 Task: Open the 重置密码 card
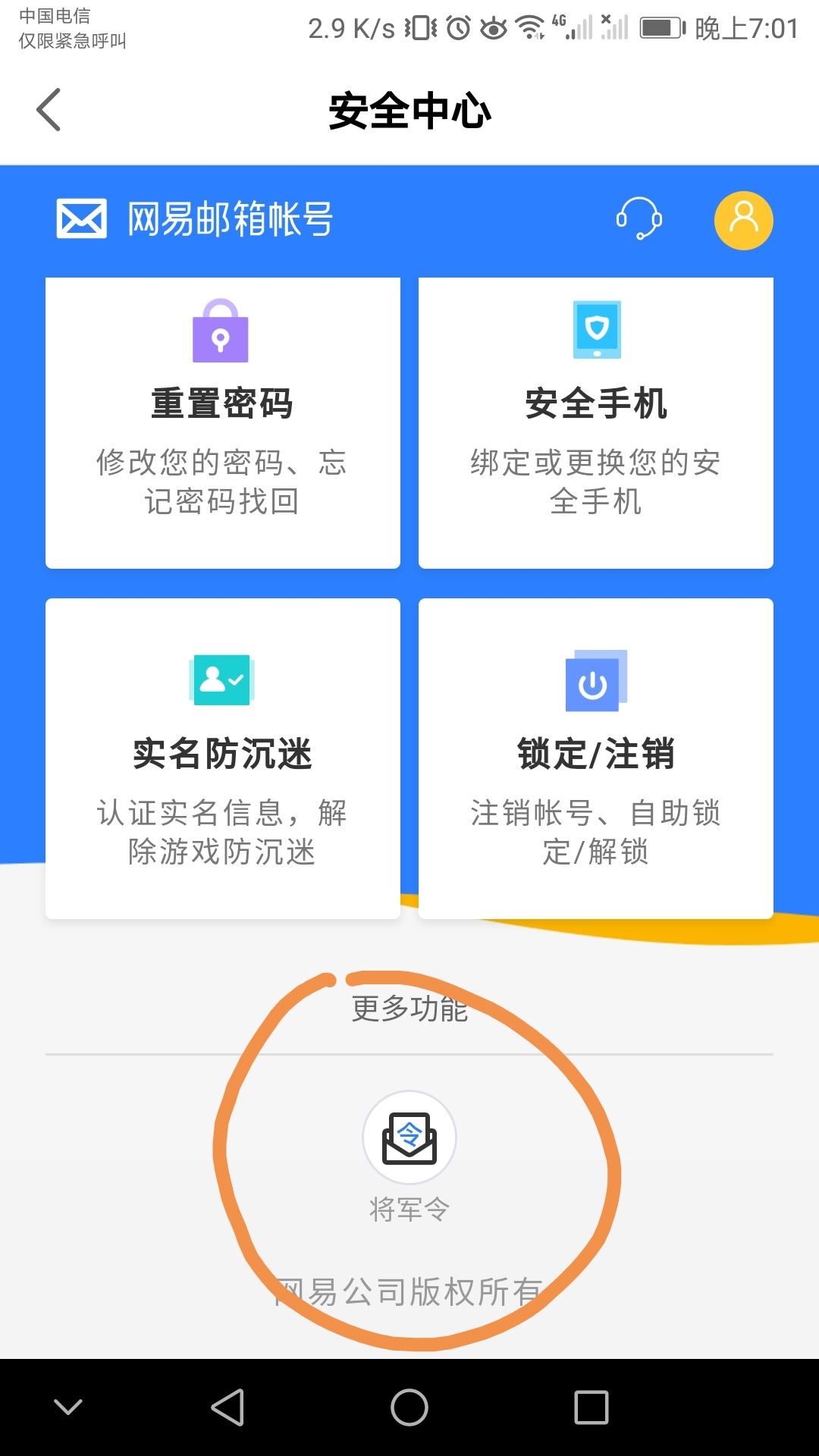223,422
